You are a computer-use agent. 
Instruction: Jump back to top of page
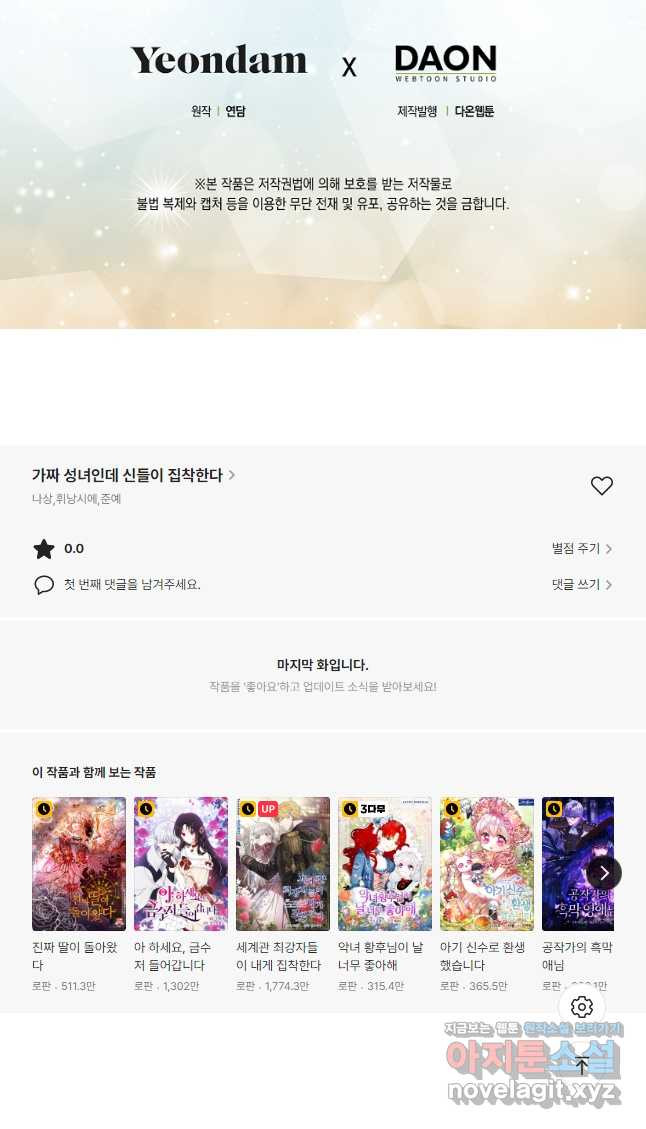[x=582, y=1066]
